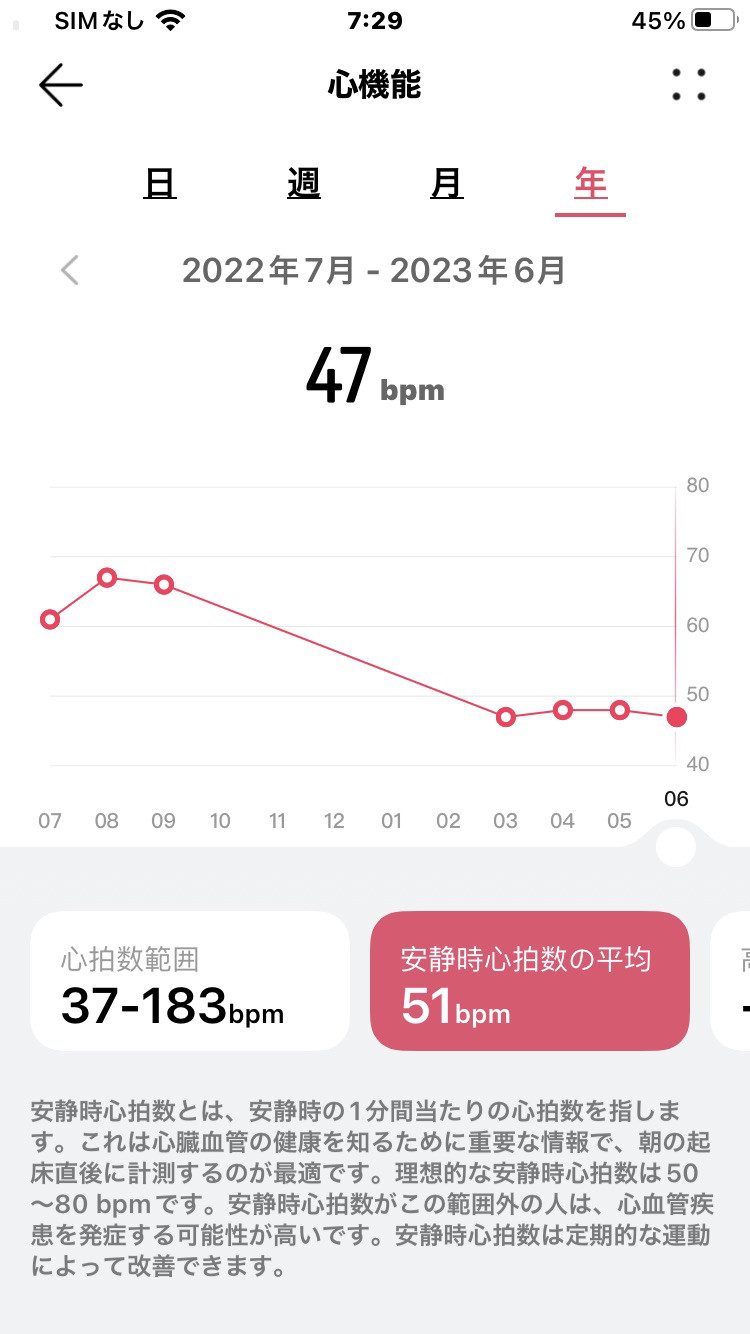Go back using the arrow icon
Image resolution: width=750 pixels, height=1334 pixels.
click(x=61, y=86)
